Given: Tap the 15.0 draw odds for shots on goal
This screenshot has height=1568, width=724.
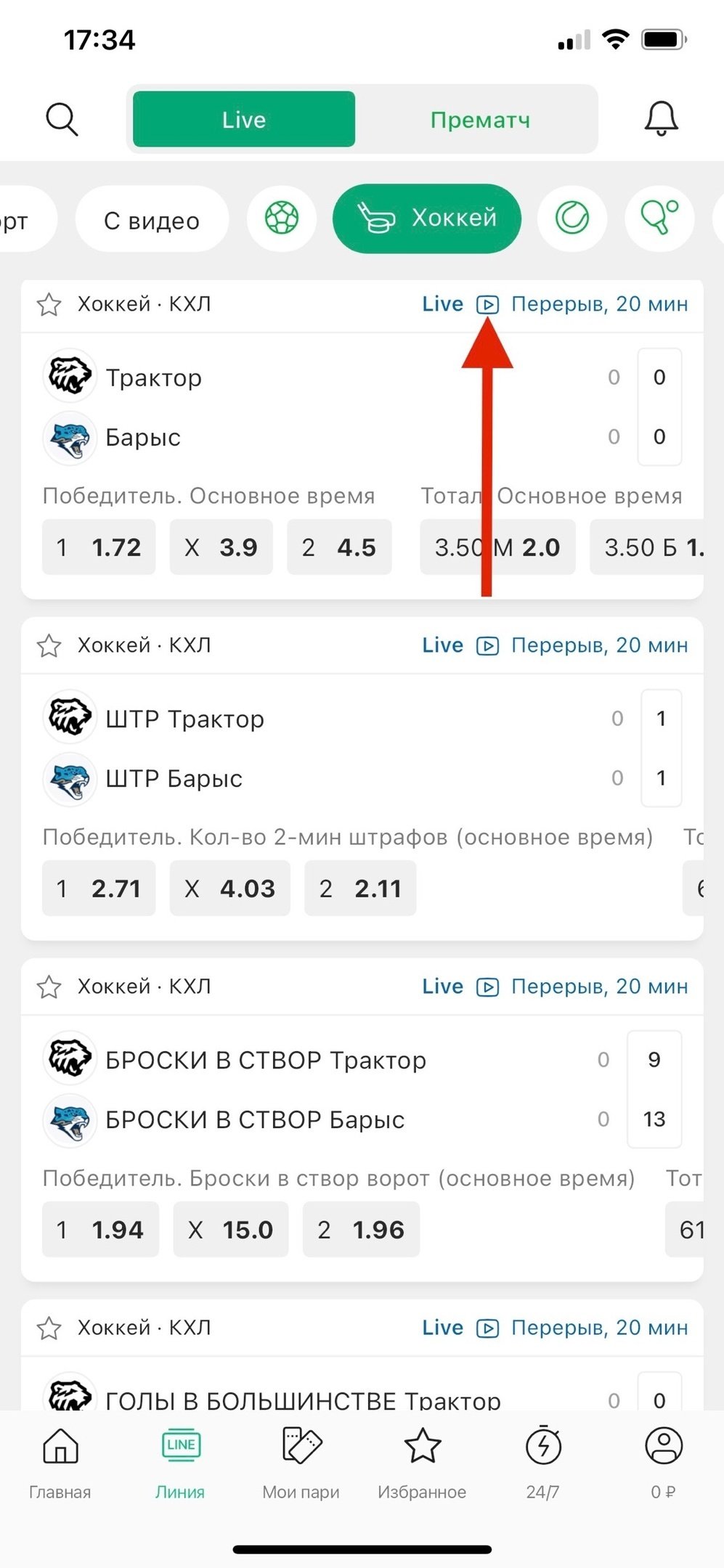Looking at the screenshot, I should [x=230, y=1230].
